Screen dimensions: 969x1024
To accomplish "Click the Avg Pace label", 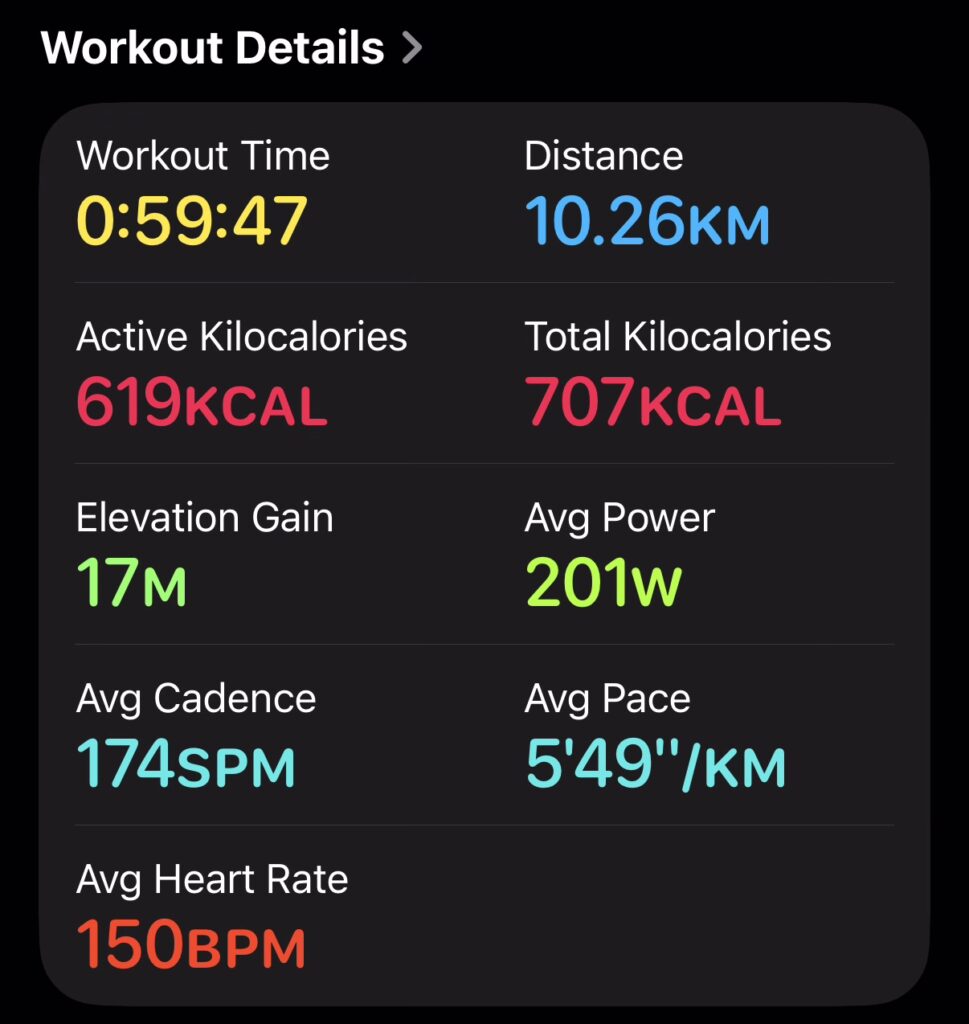I will 606,698.
